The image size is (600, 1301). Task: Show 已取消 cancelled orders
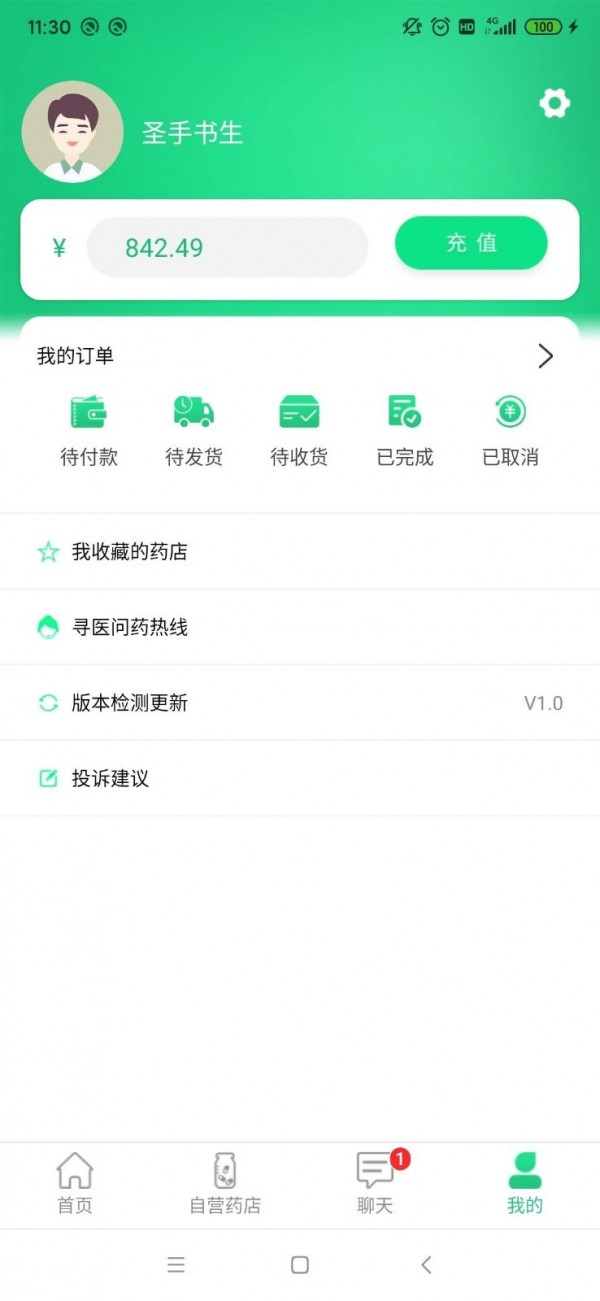pyautogui.click(x=510, y=431)
